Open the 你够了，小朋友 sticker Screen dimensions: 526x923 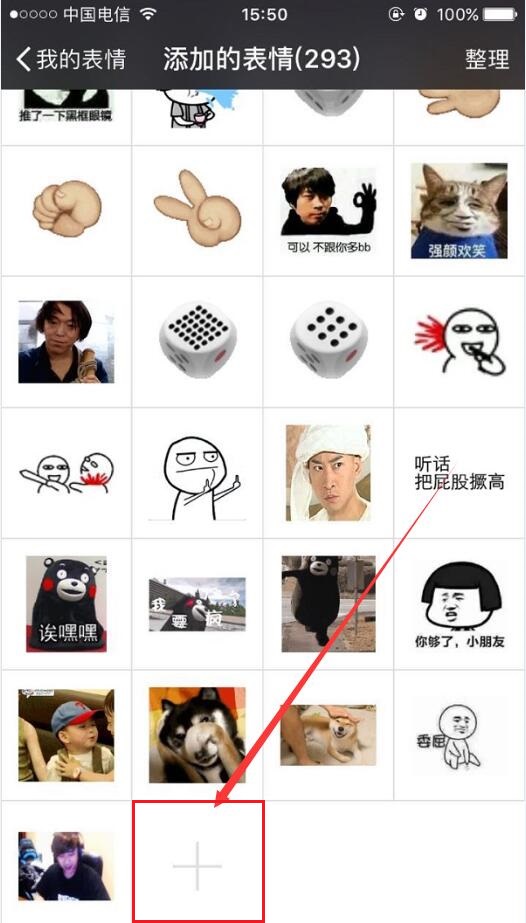(459, 604)
